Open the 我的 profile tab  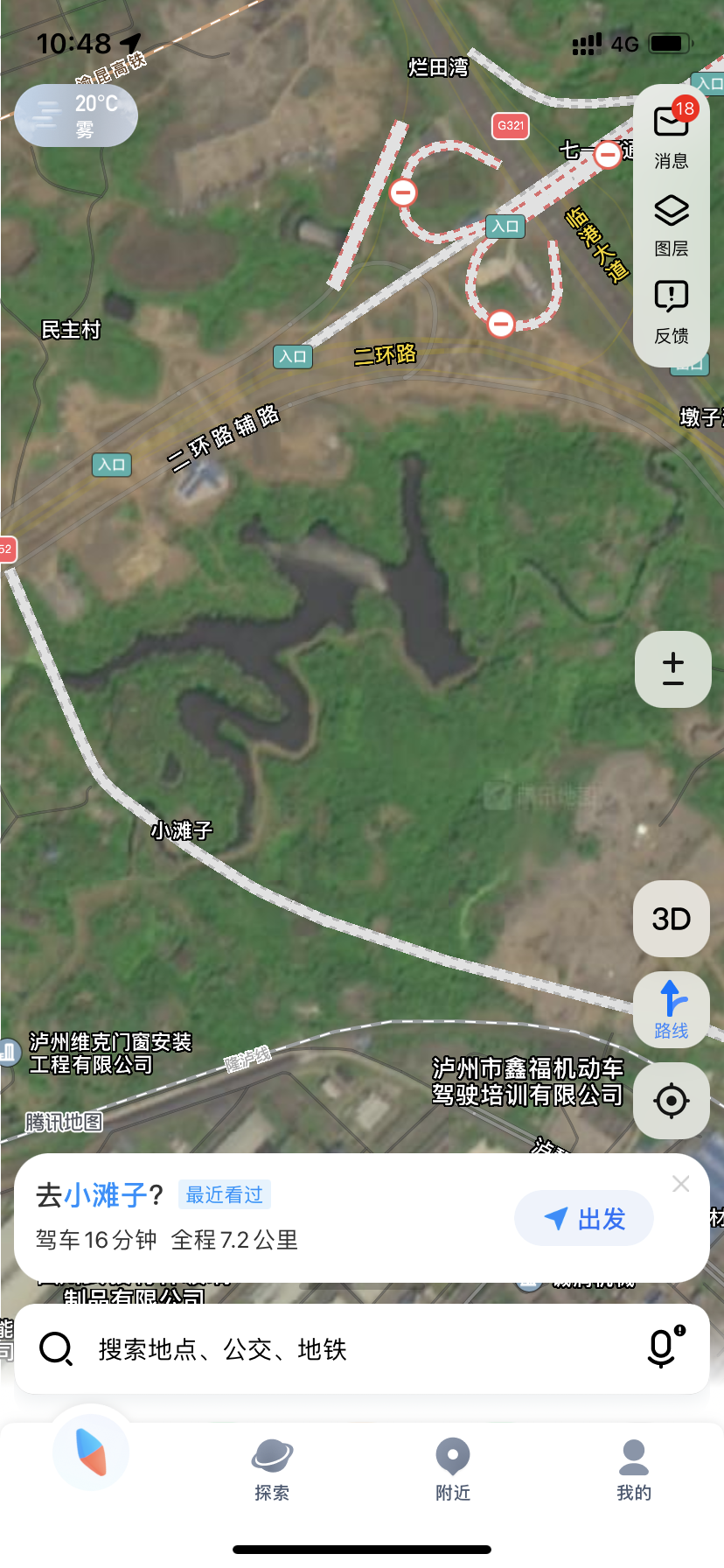[634, 1470]
